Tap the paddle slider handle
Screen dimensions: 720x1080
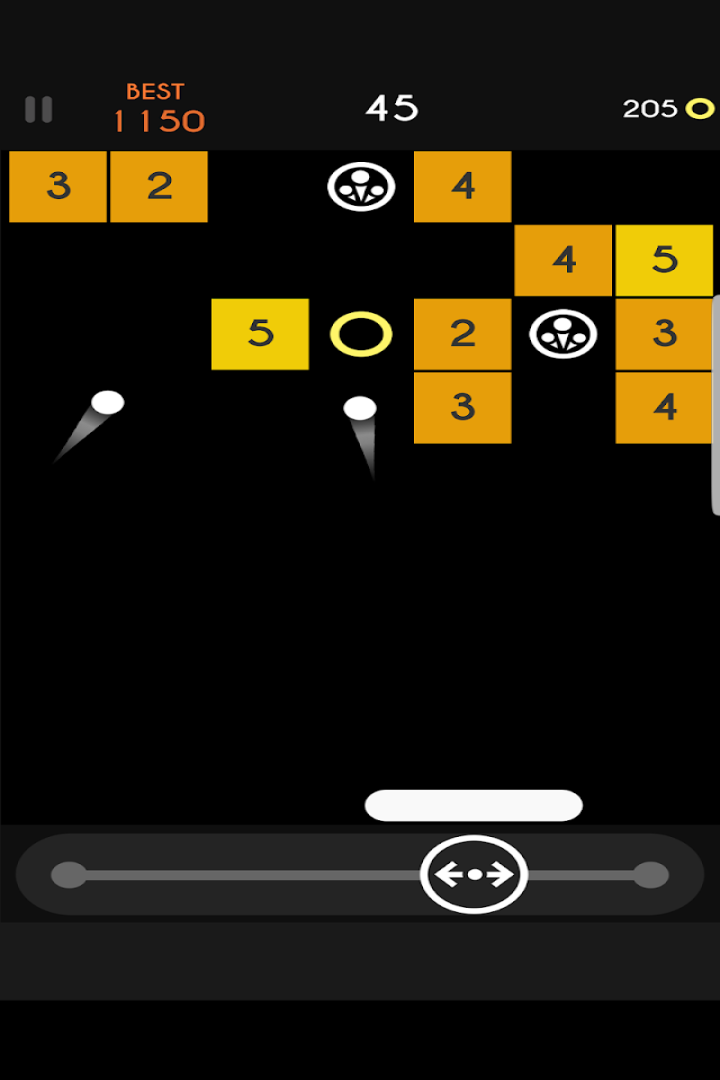pos(474,875)
